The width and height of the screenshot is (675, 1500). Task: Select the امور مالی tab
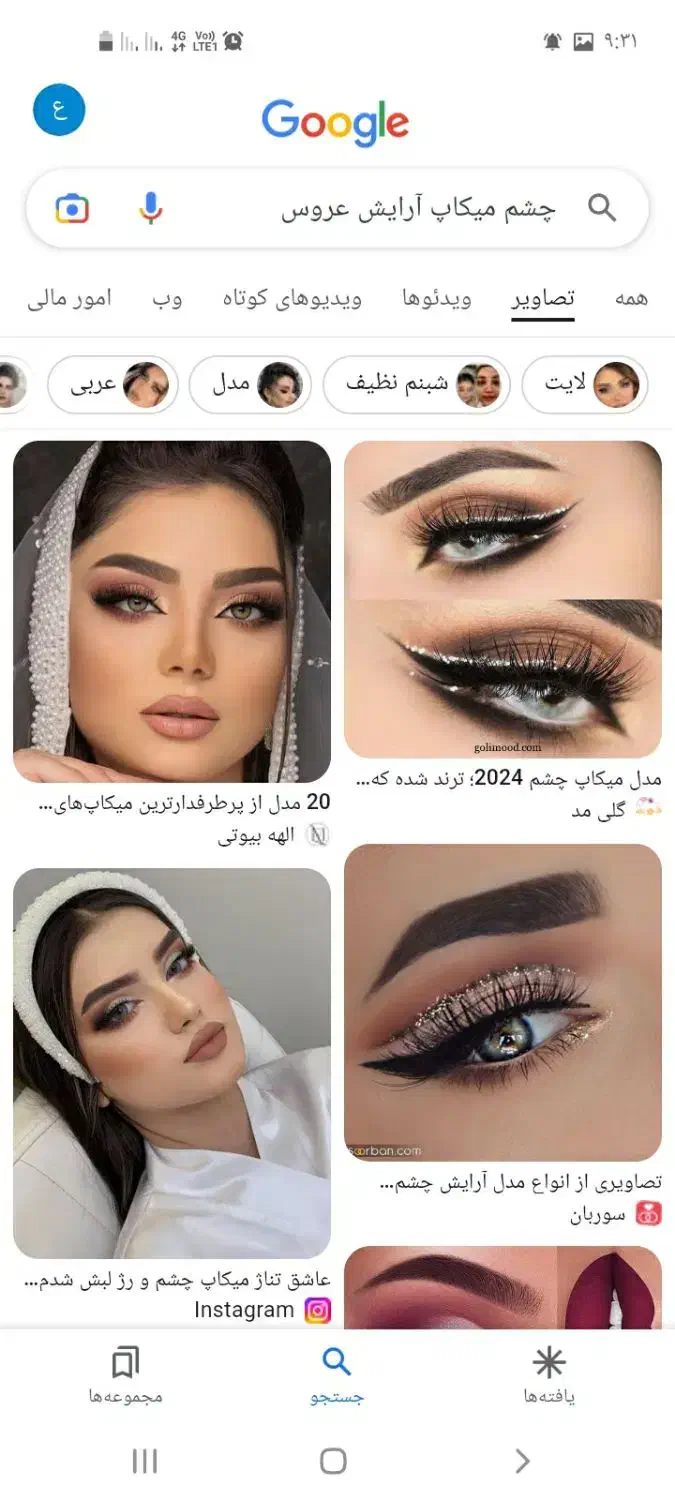point(69,298)
